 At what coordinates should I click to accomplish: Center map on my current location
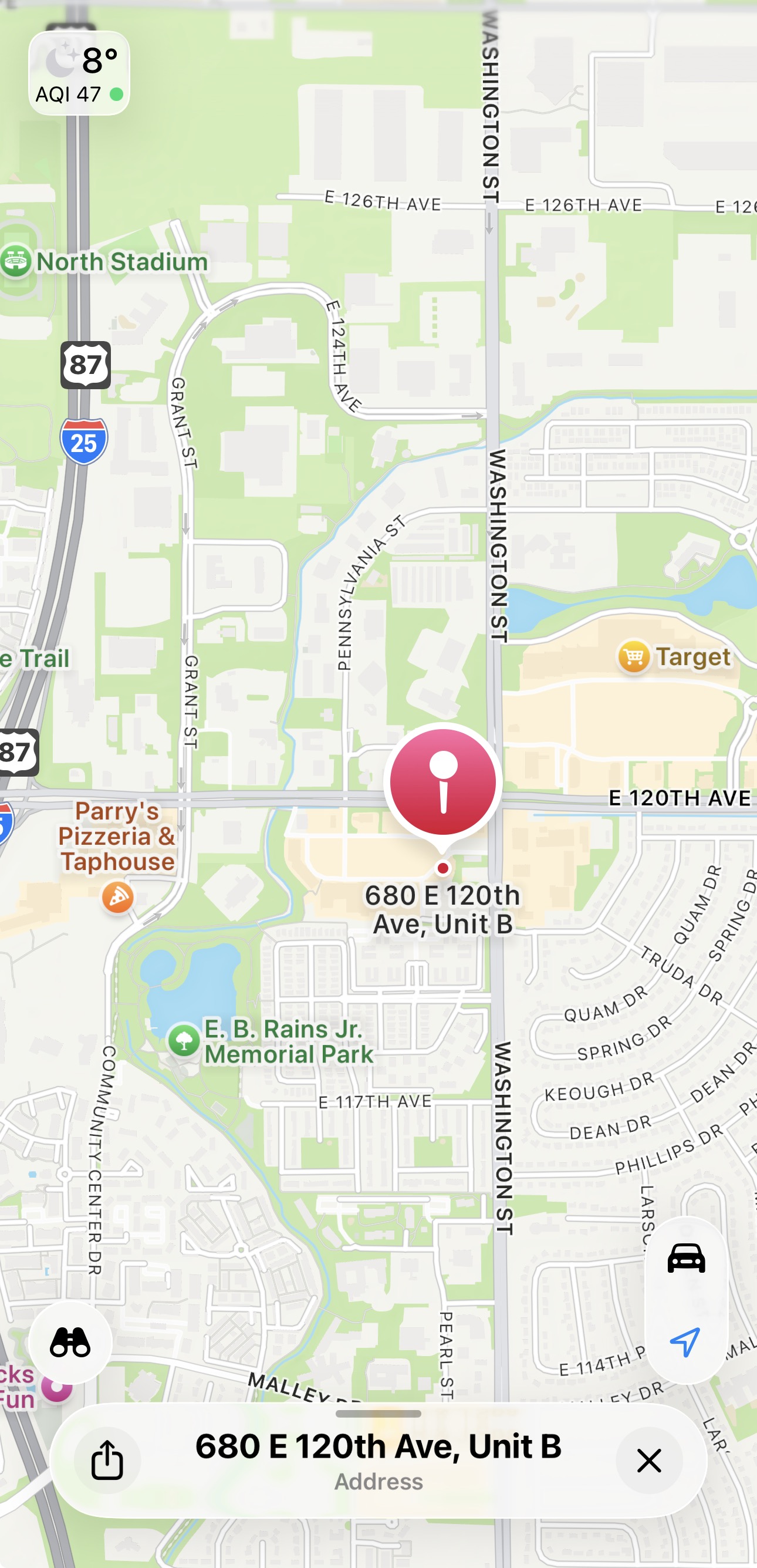tap(686, 1342)
